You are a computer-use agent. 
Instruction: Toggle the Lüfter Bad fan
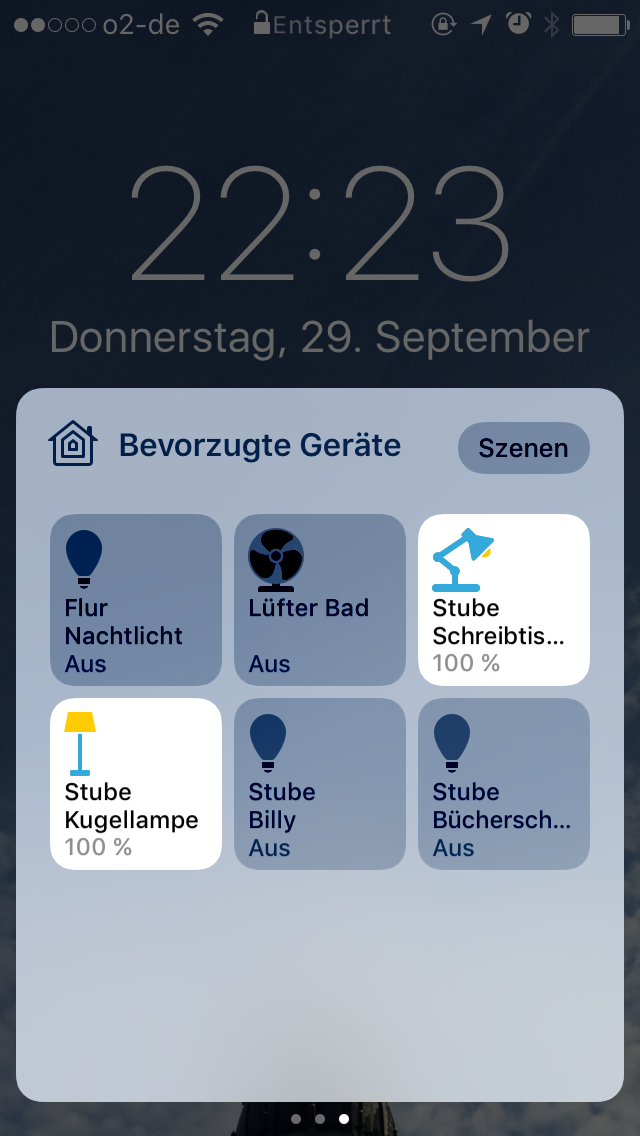tap(320, 600)
